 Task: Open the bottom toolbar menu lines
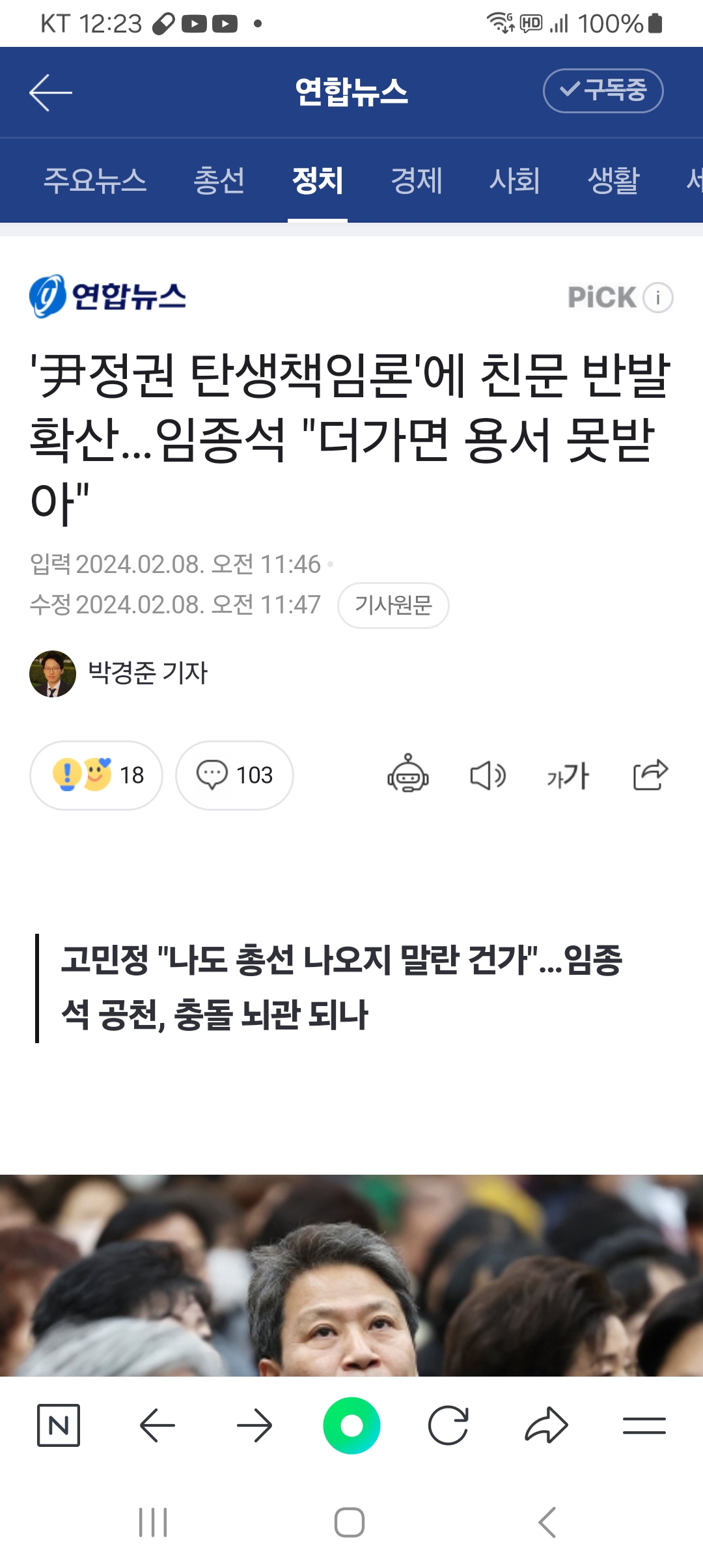(644, 1425)
